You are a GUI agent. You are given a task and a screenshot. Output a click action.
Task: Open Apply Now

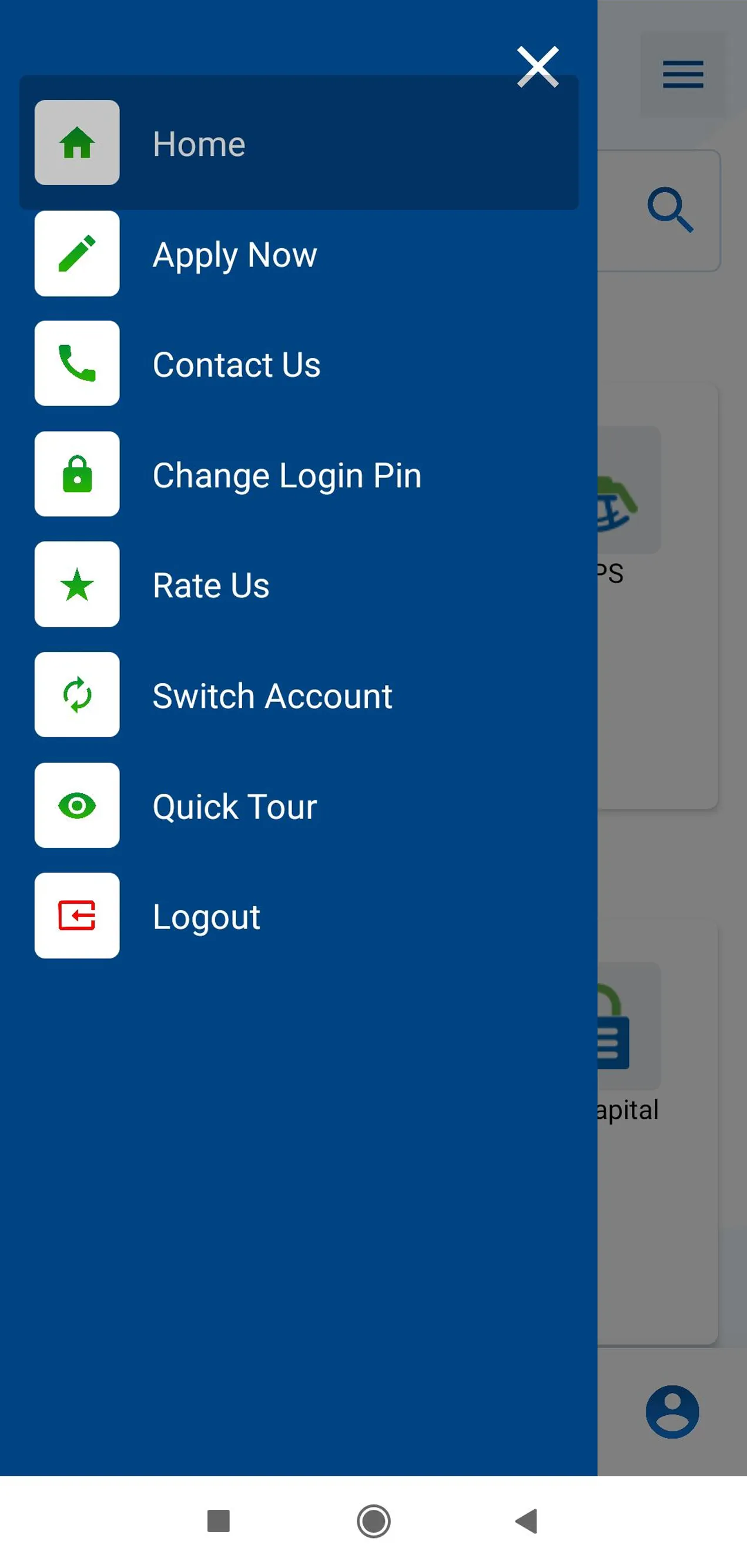click(x=234, y=255)
